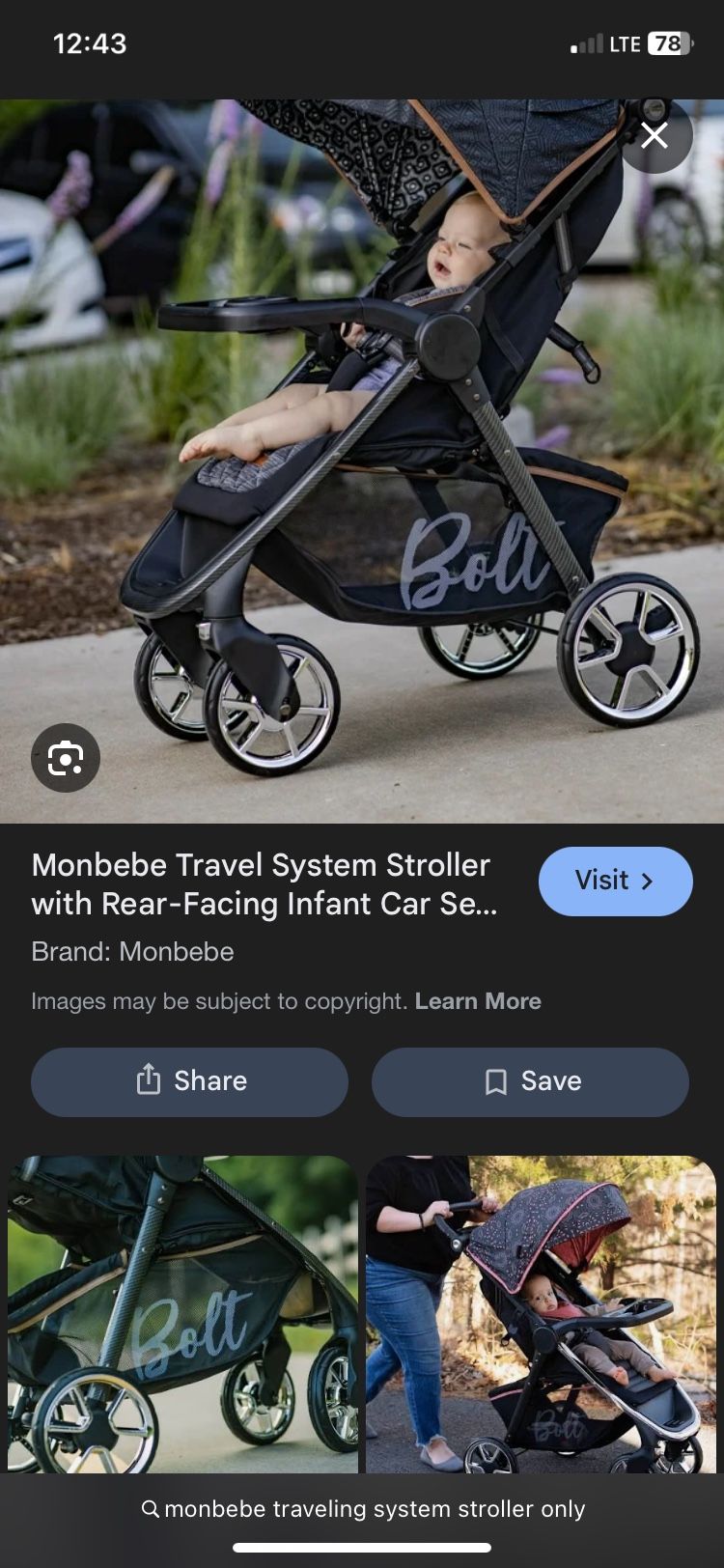
Task: Open the main Monbebe stroller image
Action: (362, 462)
